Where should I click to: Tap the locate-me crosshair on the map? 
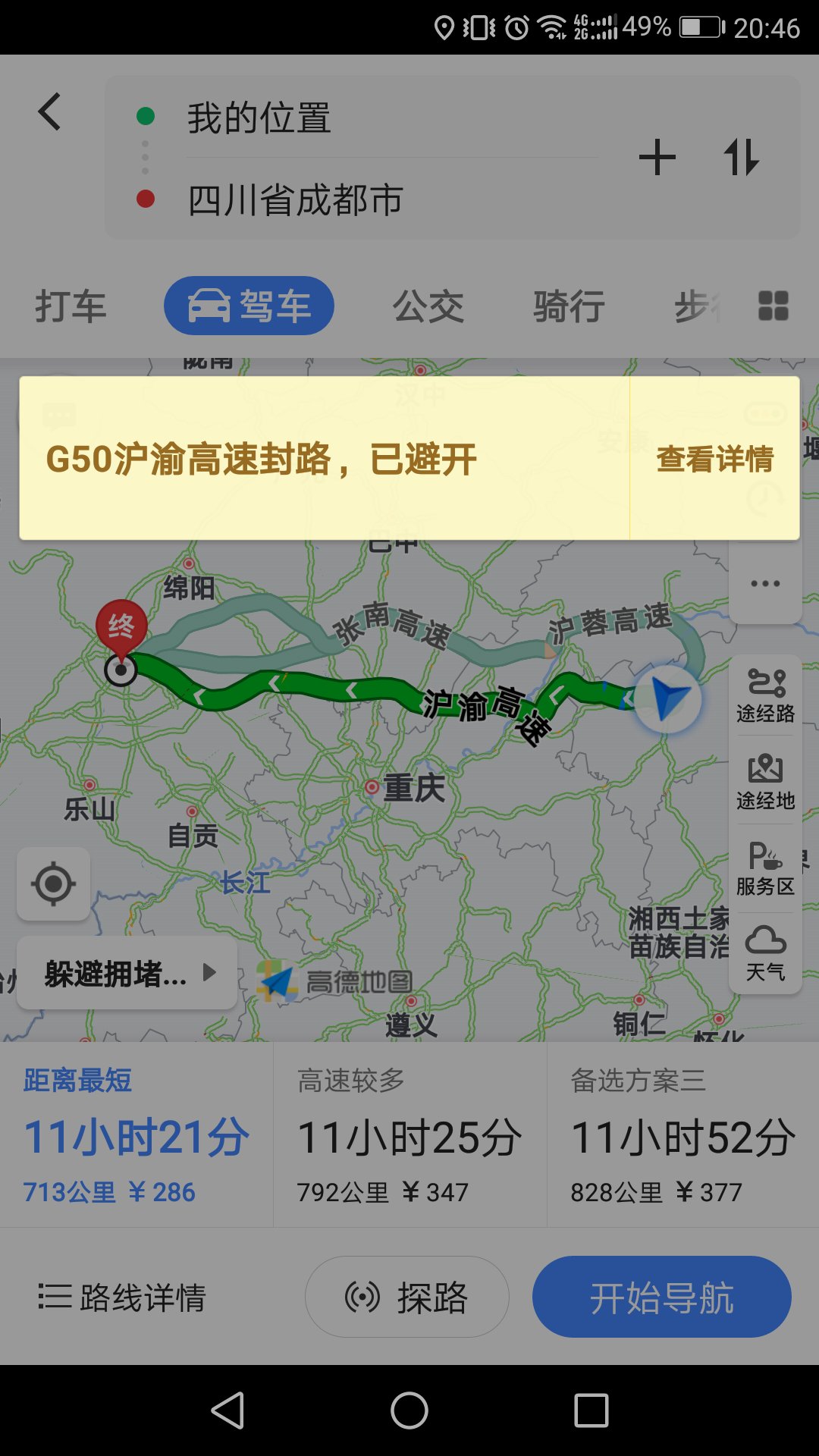coord(52,885)
